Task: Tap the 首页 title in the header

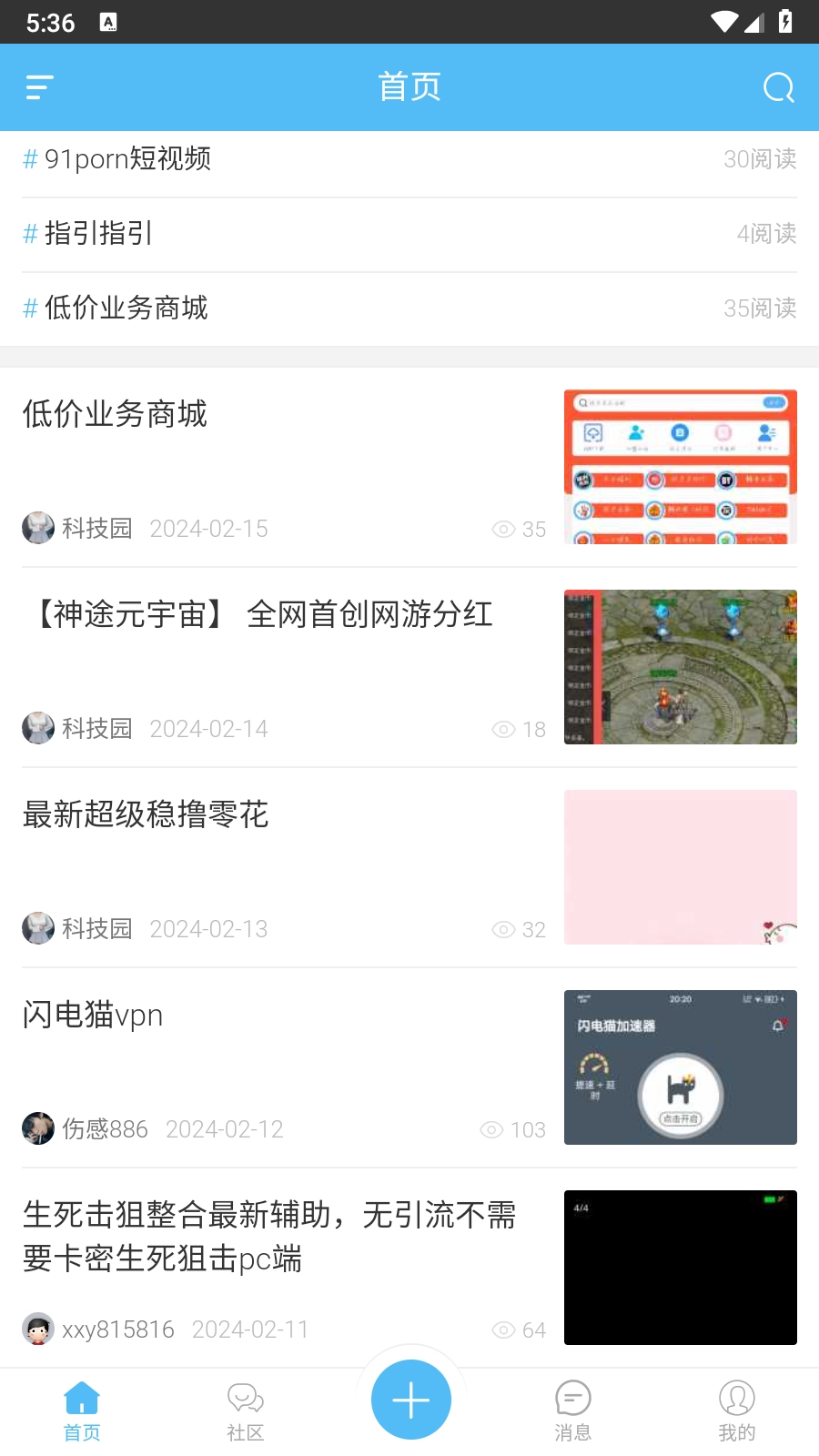Action: (409, 86)
